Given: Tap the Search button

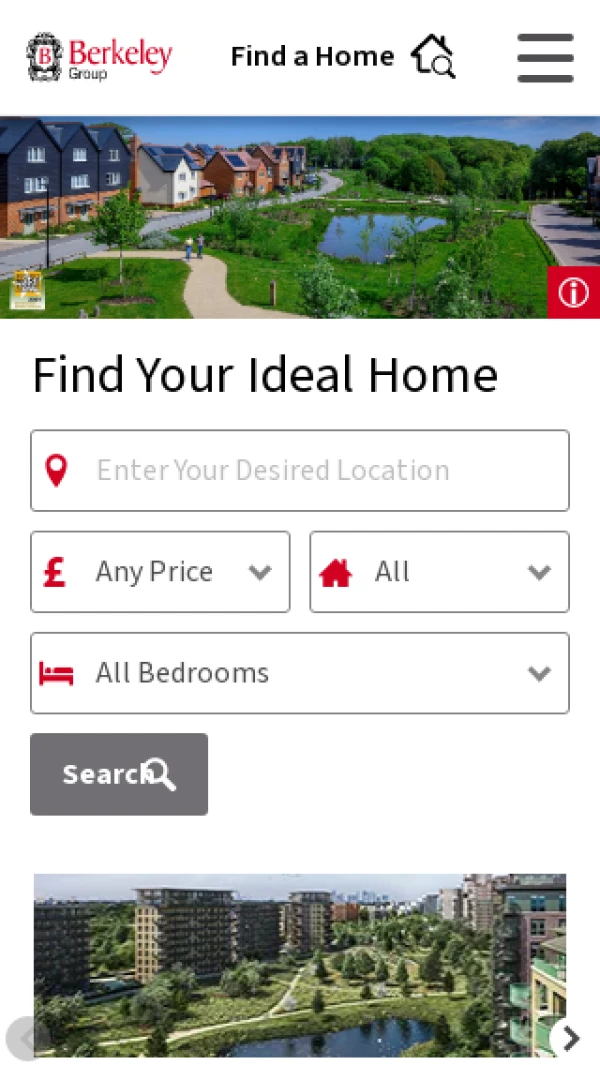Looking at the screenshot, I should pyautogui.click(x=119, y=774).
